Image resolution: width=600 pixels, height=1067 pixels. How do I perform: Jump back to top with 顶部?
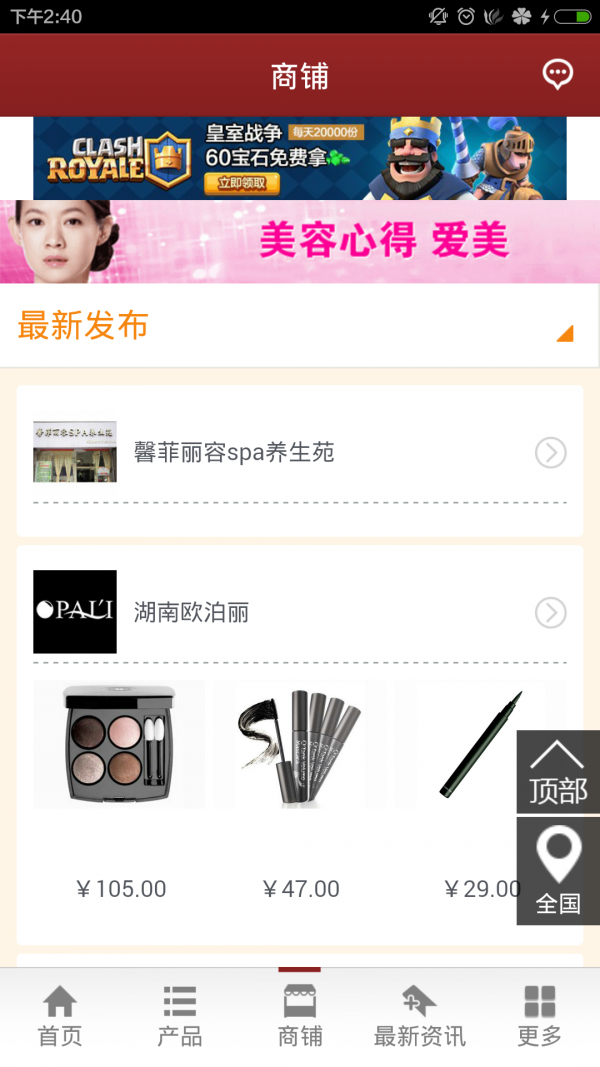[x=557, y=771]
